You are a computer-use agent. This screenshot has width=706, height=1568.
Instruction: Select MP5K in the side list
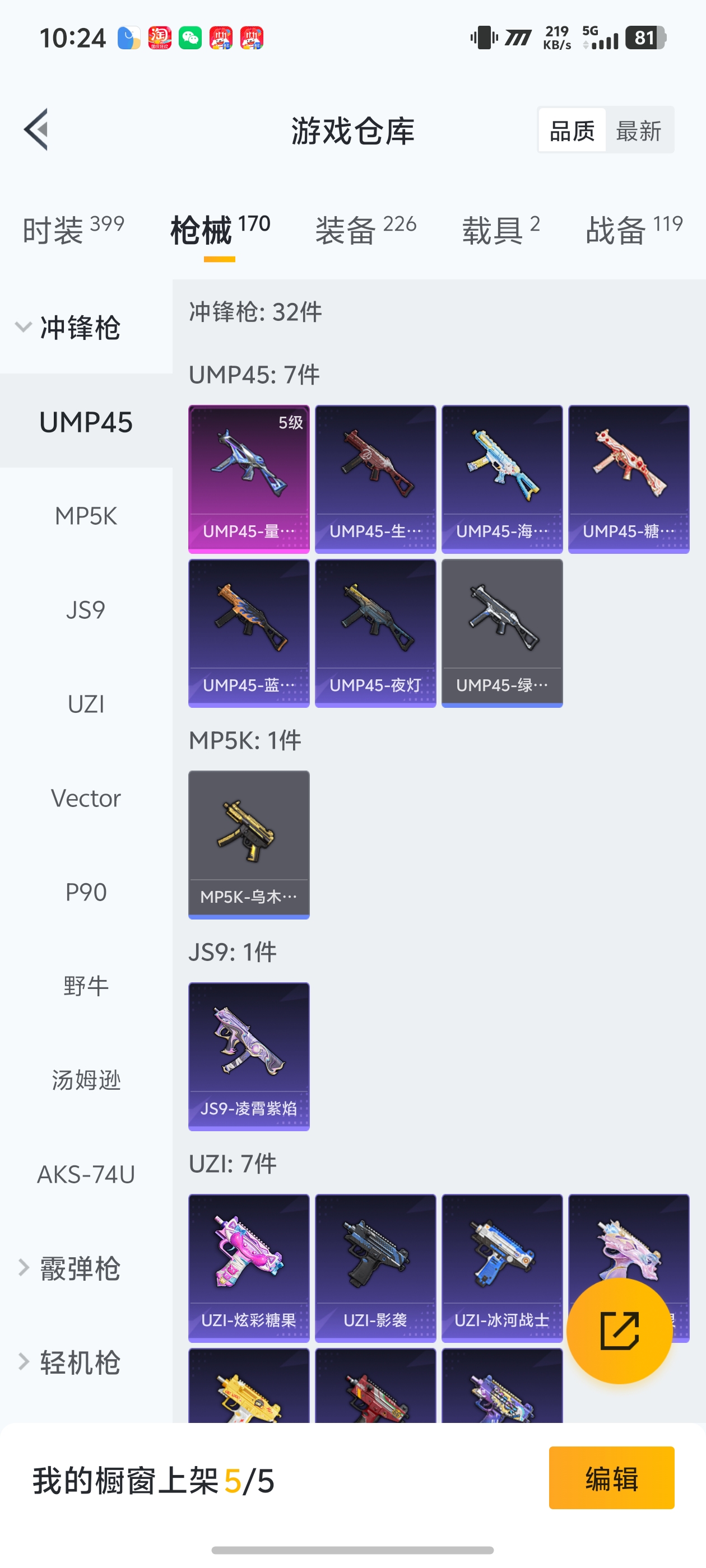pyautogui.click(x=86, y=516)
